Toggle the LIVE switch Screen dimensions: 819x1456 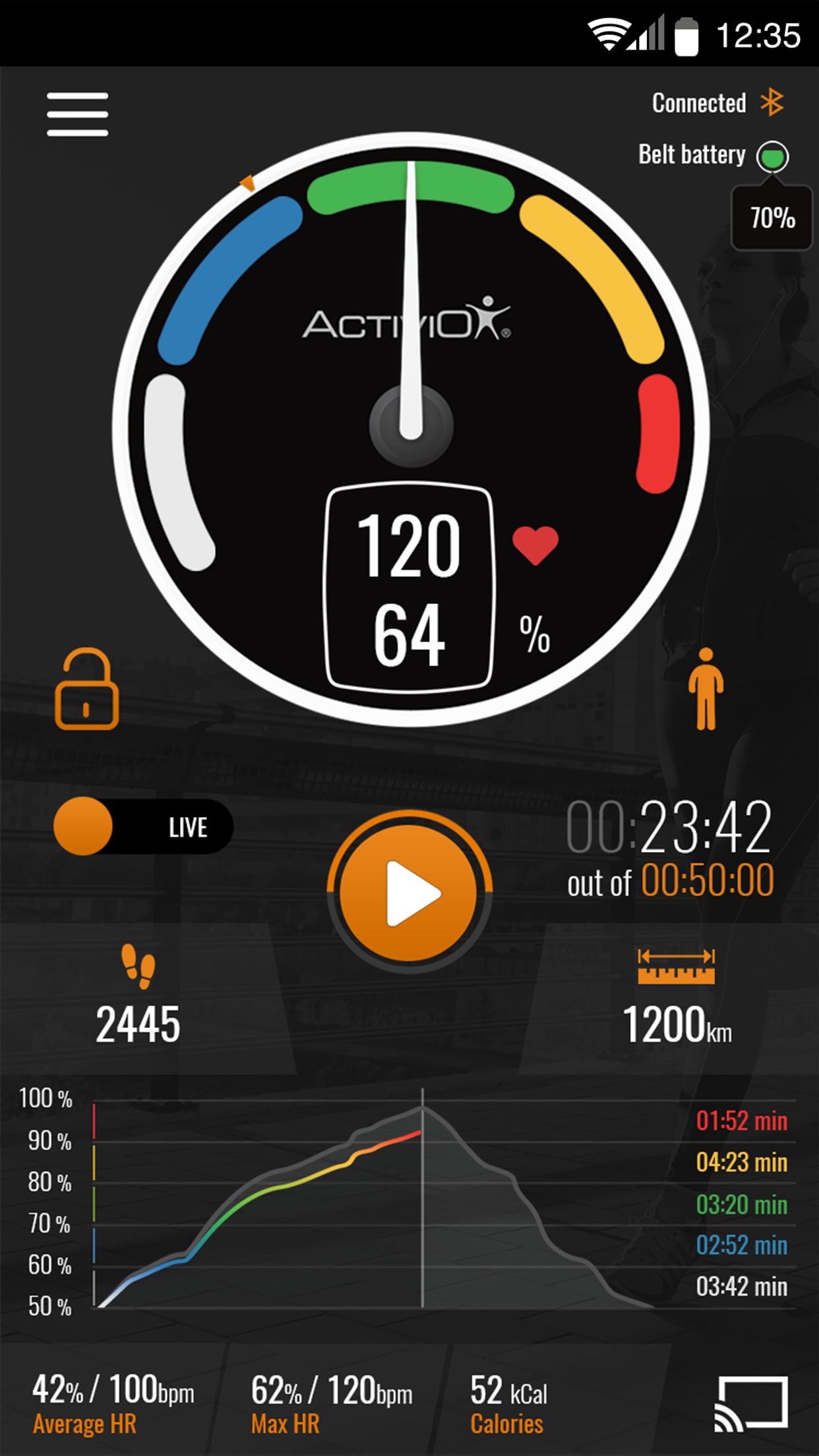[143, 827]
